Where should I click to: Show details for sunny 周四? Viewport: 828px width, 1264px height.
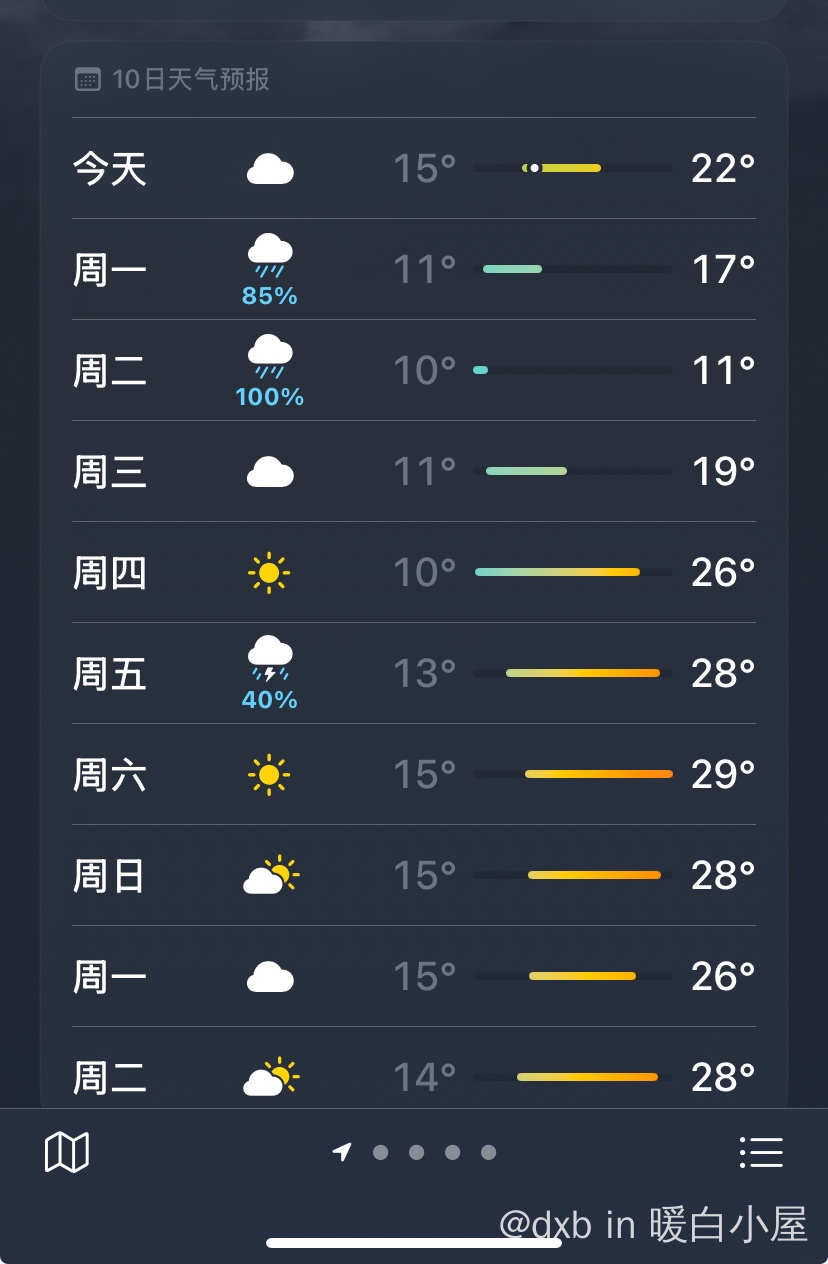click(x=413, y=572)
